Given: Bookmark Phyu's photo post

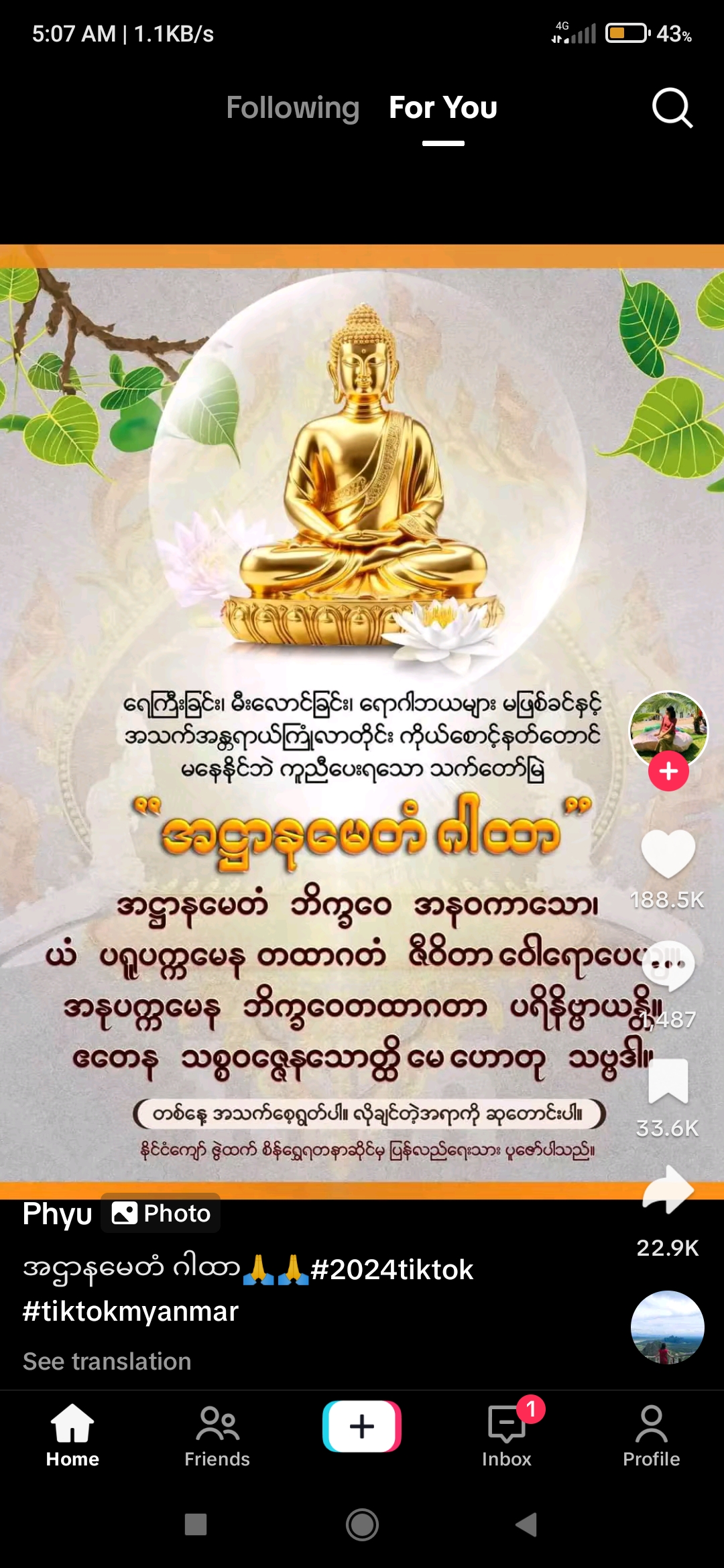Looking at the screenshot, I should [x=668, y=1080].
